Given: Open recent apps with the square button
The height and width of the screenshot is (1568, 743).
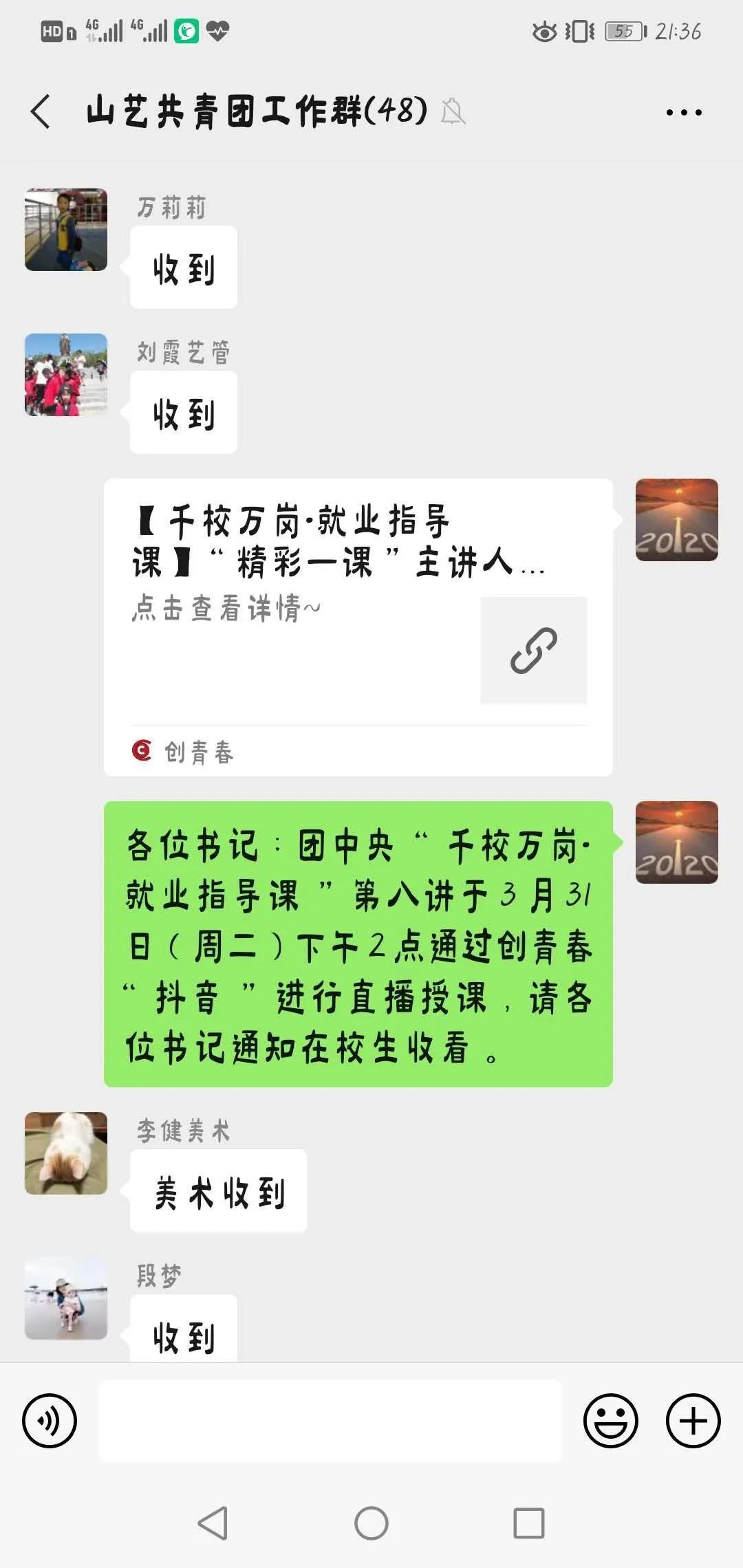Looking at the screenshot, I should coord(529,1523).
